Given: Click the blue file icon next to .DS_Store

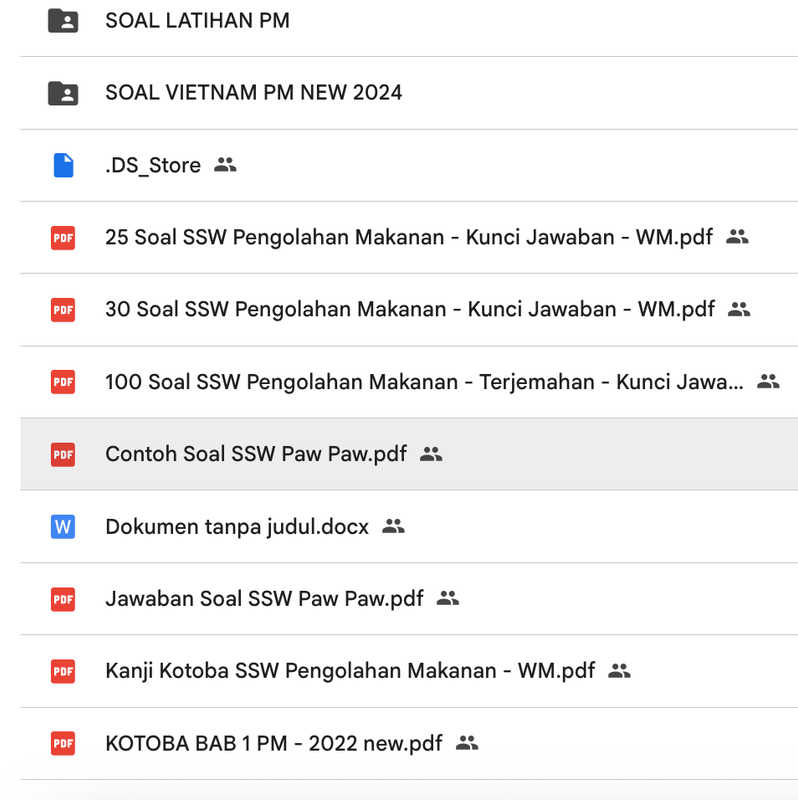Looking at the screenshot, I should click(x=62, y=165).
